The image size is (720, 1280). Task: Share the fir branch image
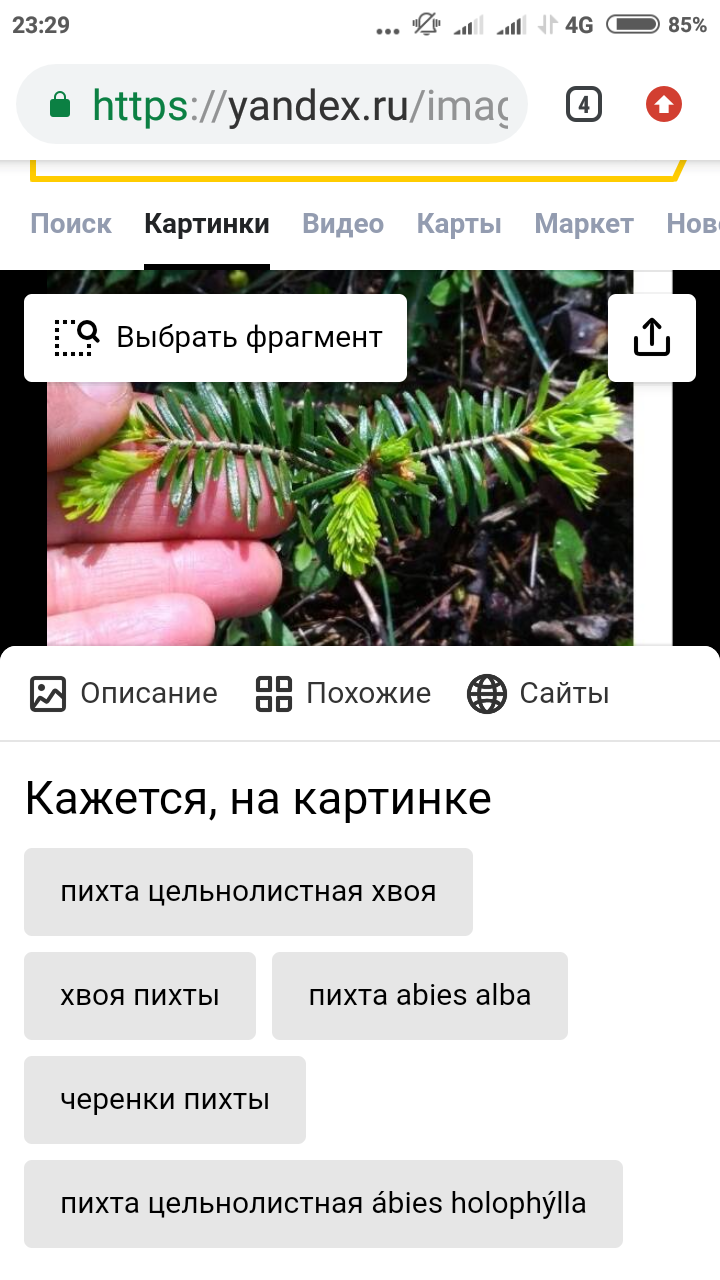652,338
